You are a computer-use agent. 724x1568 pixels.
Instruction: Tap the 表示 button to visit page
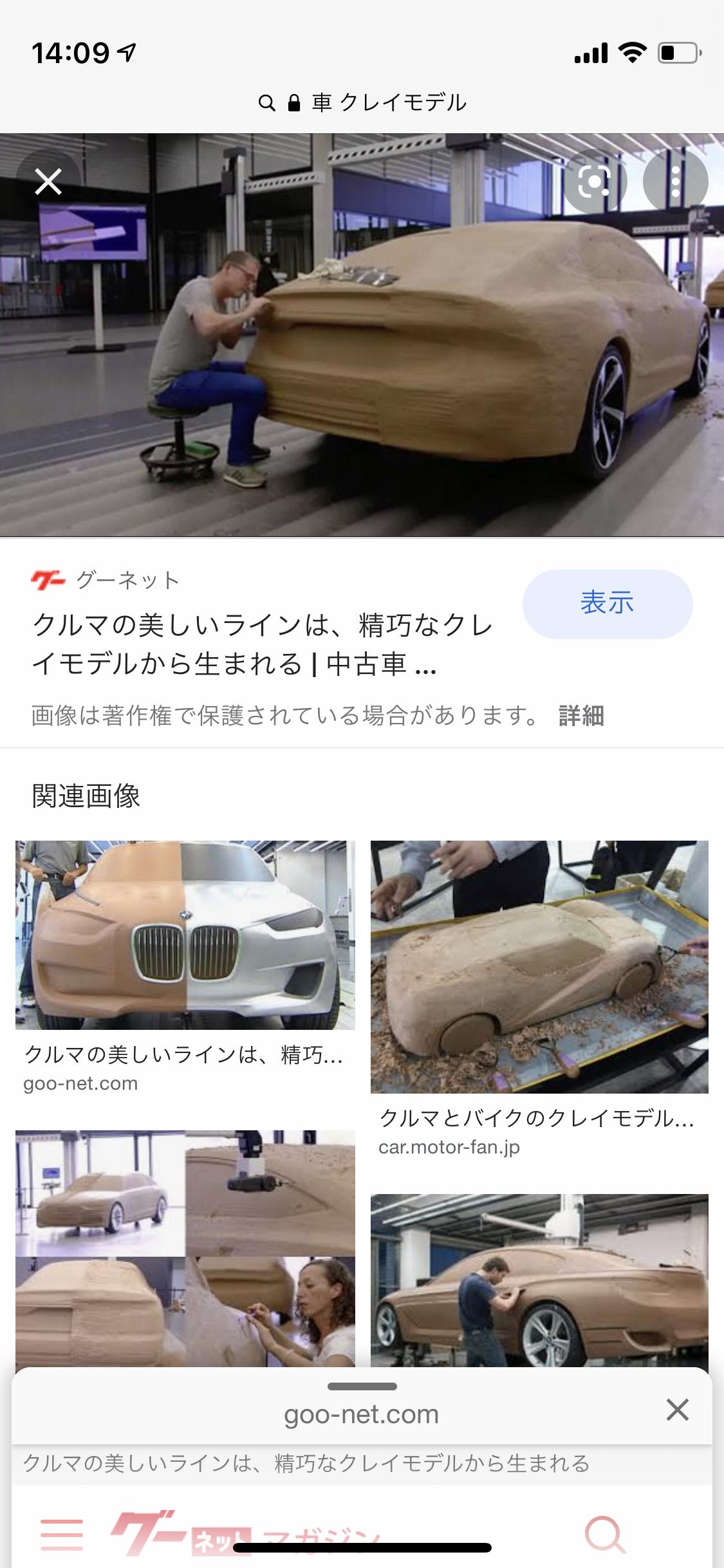tap(607, 604)
